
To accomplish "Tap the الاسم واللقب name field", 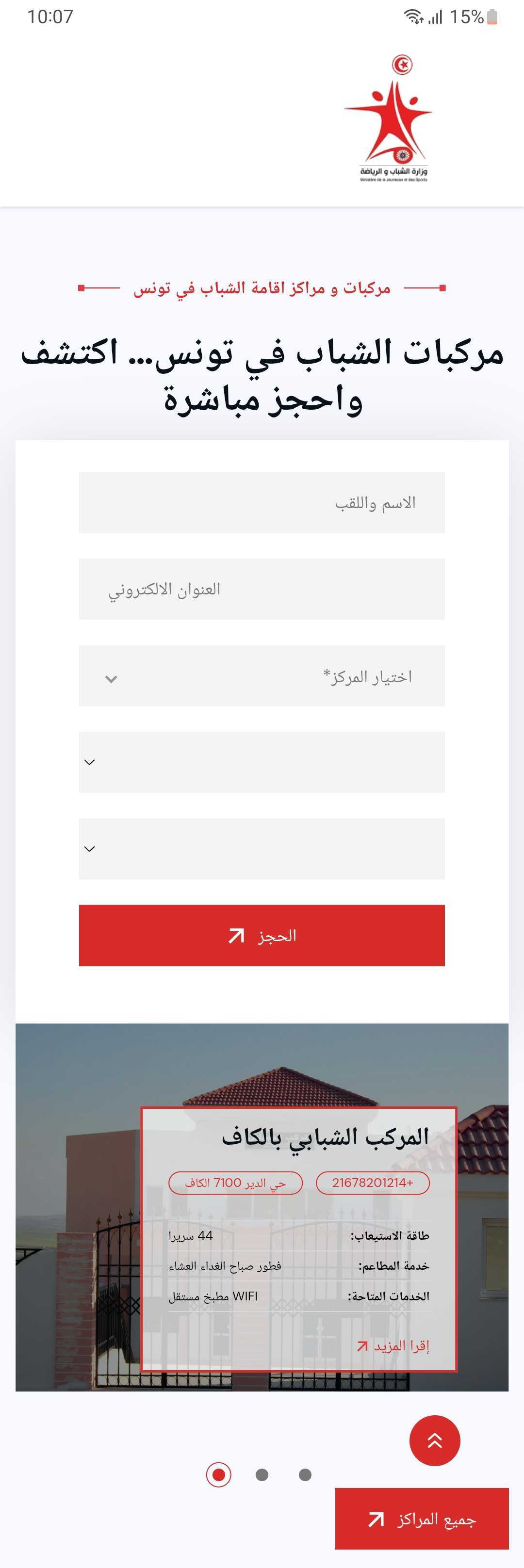I will click(x=262, y=503).
